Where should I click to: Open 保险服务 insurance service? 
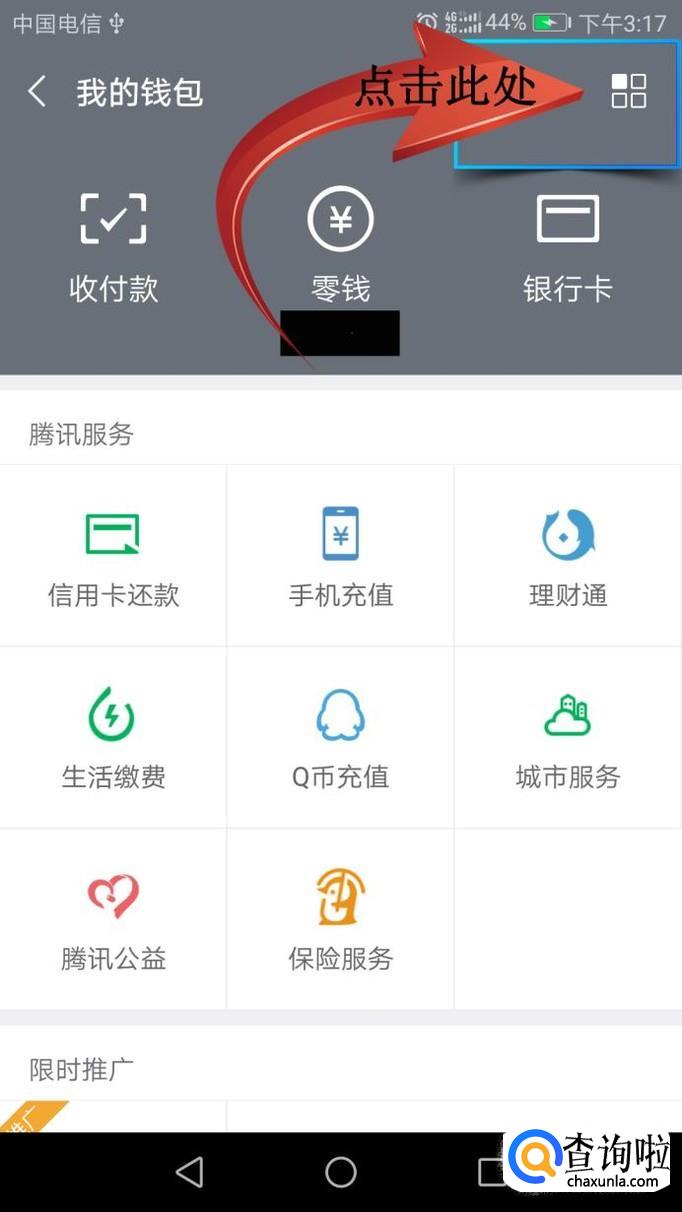coord(340,920)
